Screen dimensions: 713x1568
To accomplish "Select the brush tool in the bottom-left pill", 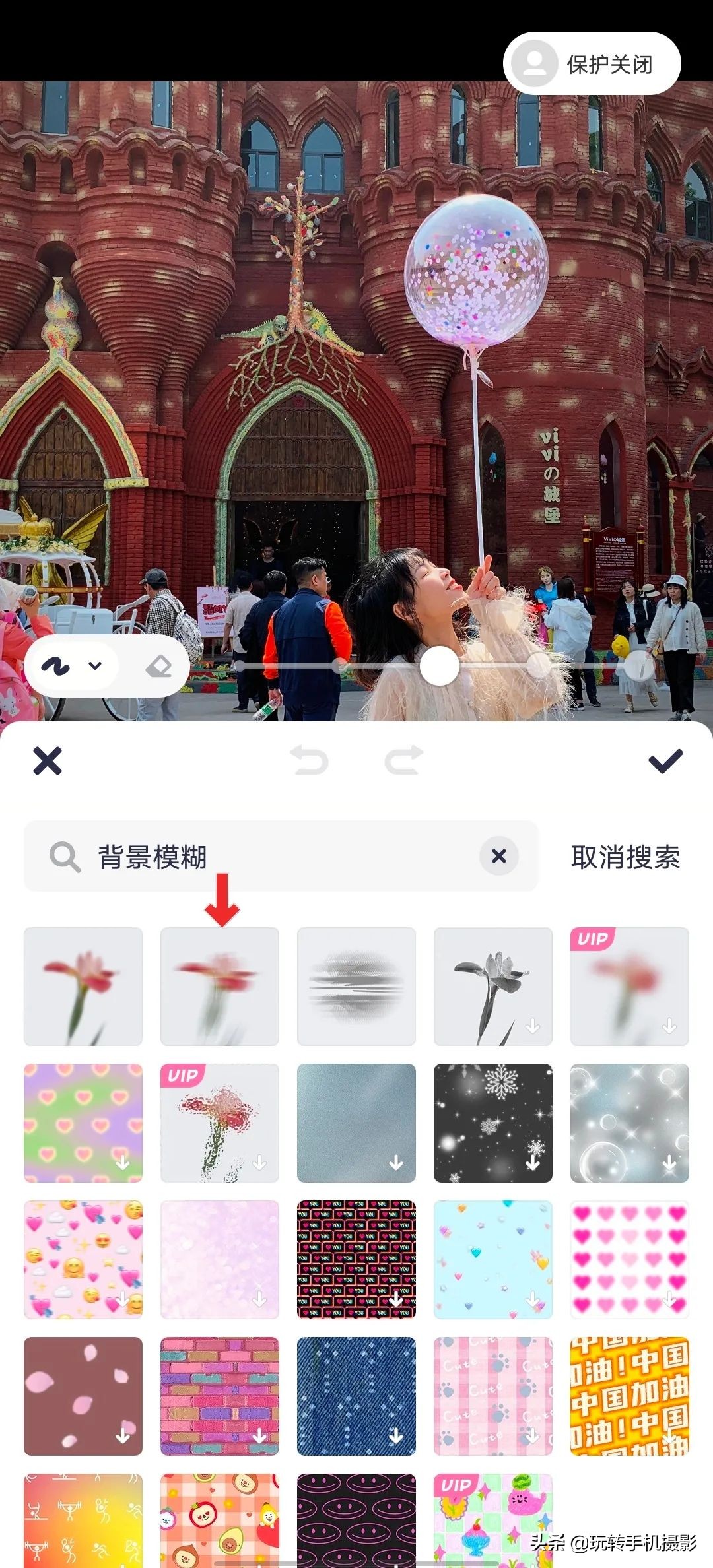I will 59,666.
